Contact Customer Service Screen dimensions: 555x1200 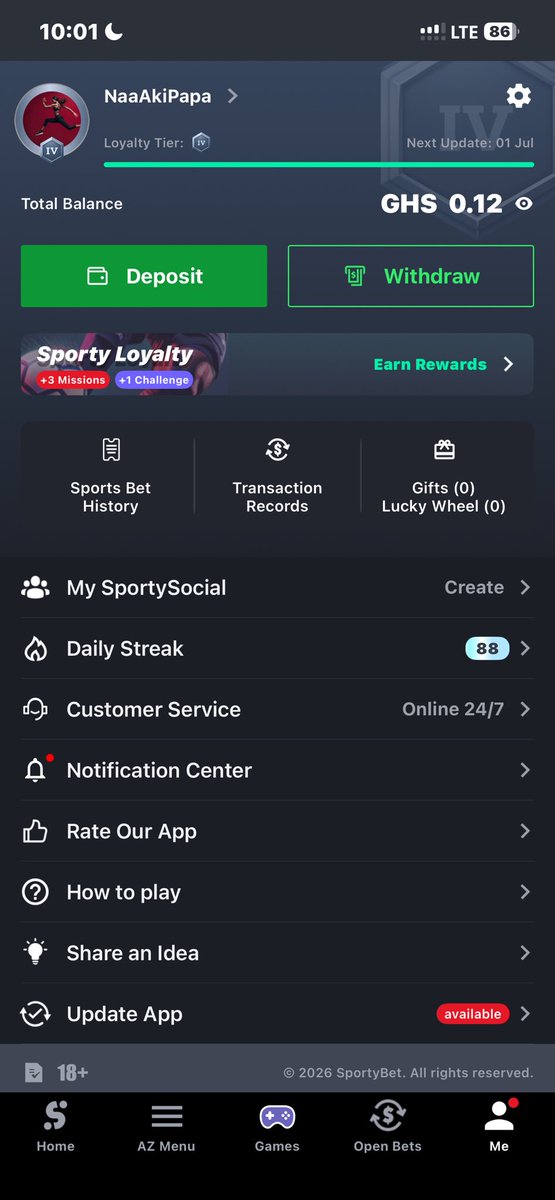pyautogui.click(x=277, y=710)
